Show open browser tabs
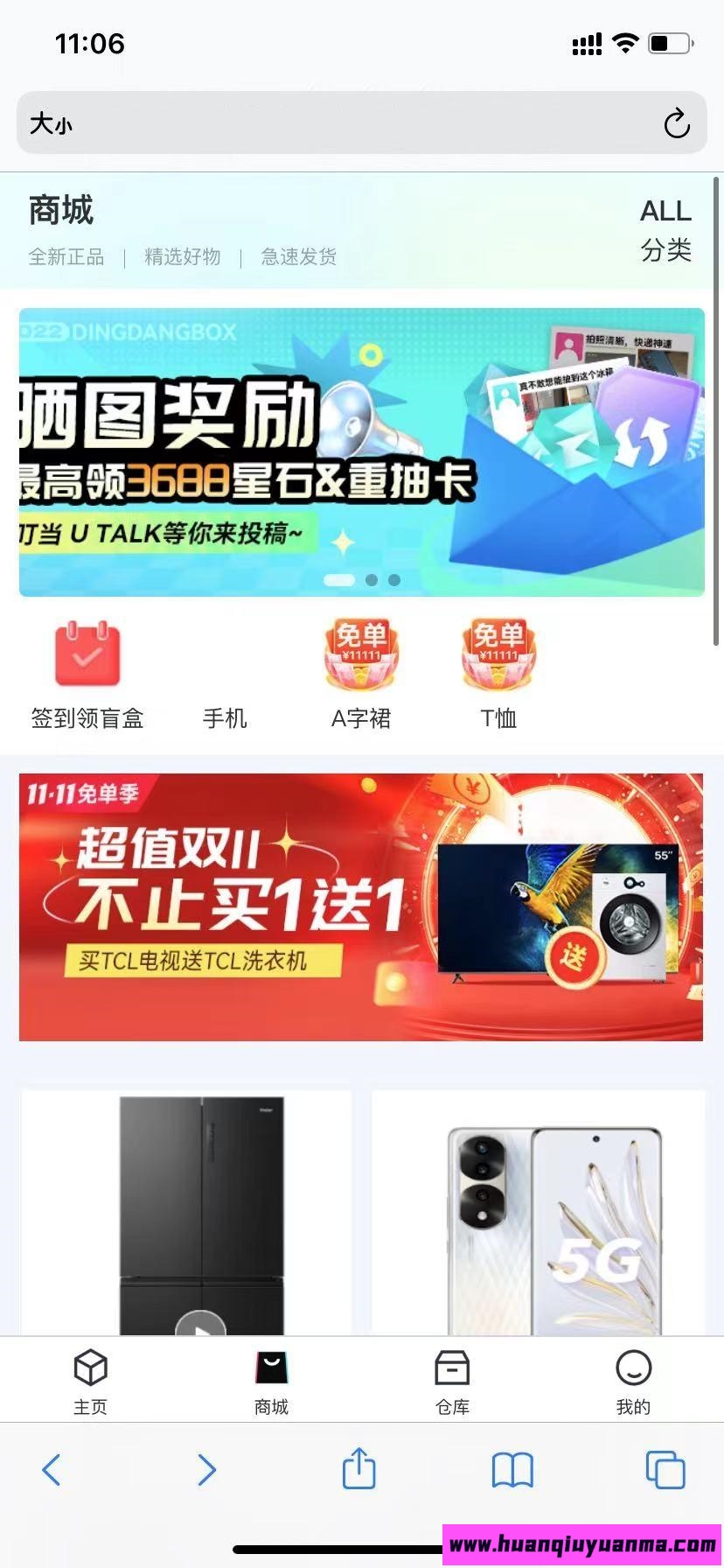This screenshot has width=724, height=1568. click(665, 1469)
